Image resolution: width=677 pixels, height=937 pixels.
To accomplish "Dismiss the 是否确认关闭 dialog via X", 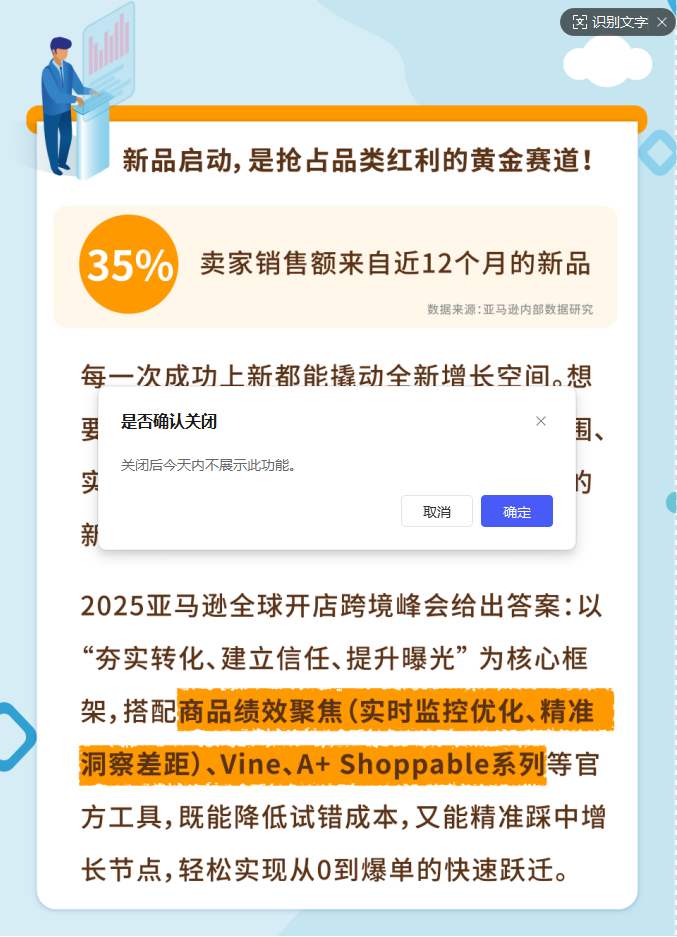I will click(x=541, y=421).
